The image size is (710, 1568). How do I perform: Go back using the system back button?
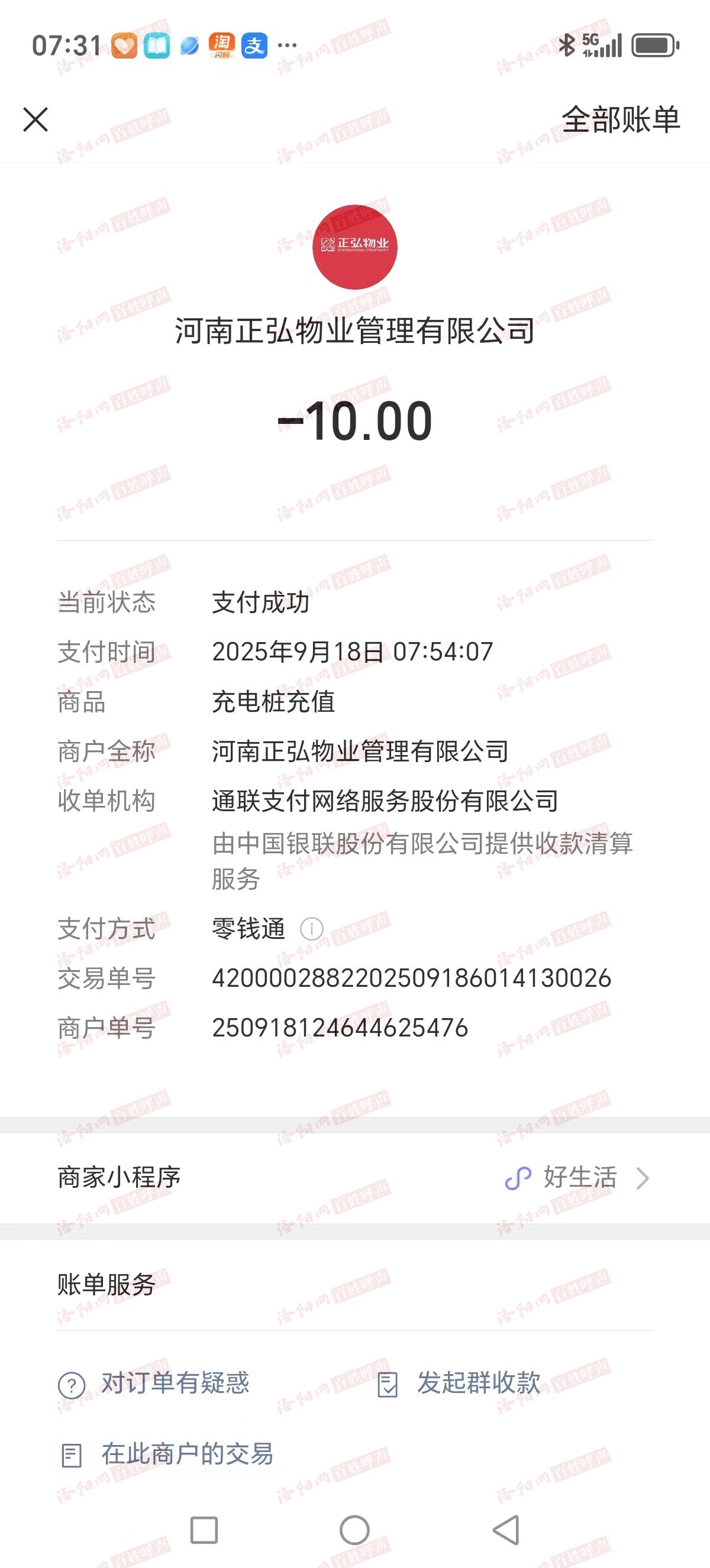pos(506,1530)
